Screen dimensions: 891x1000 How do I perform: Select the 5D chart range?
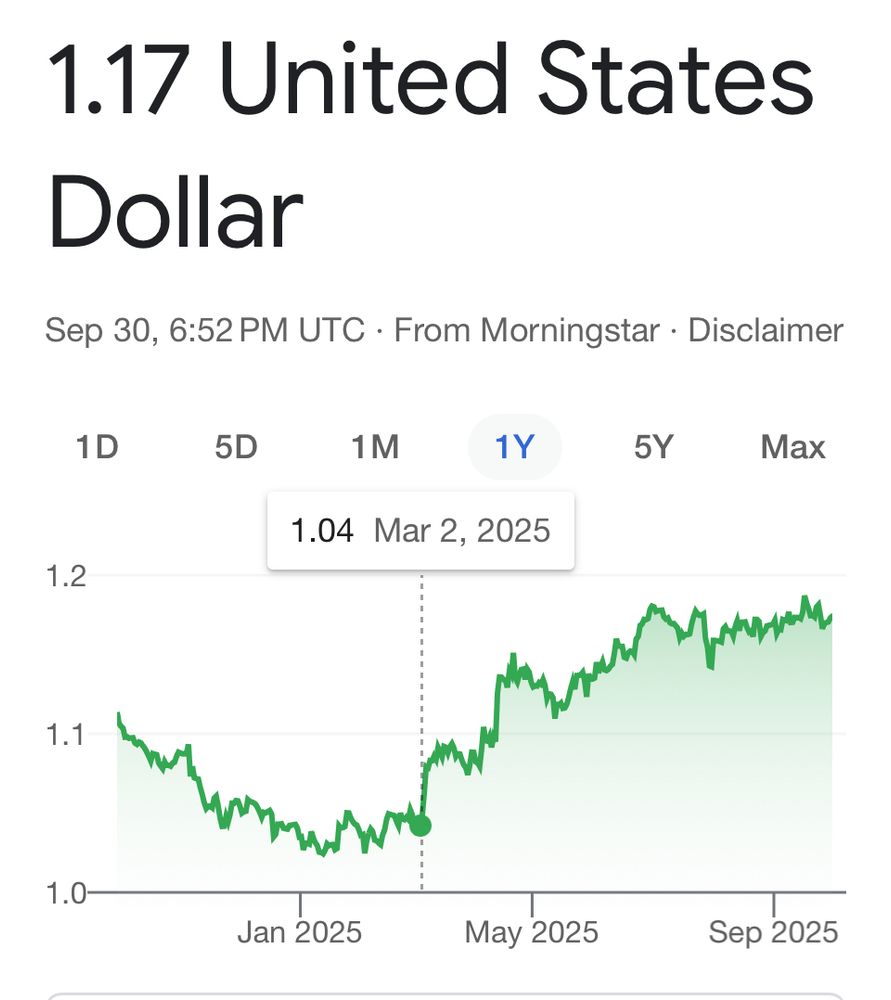coord(236,447)
